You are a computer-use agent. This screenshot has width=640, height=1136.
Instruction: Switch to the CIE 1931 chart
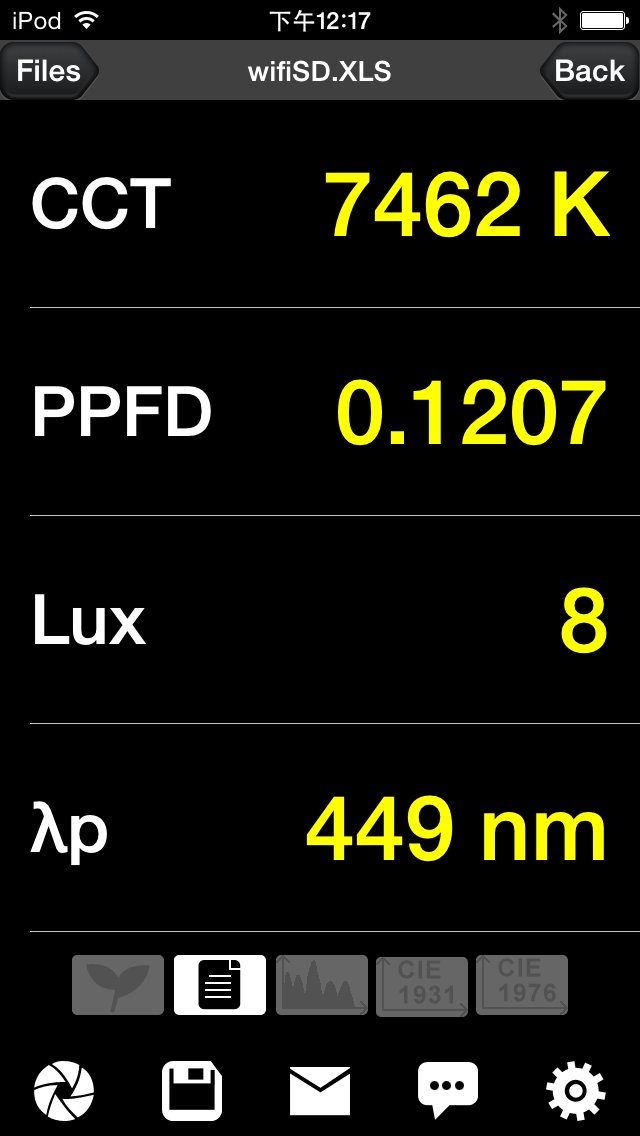pos(422,985)
